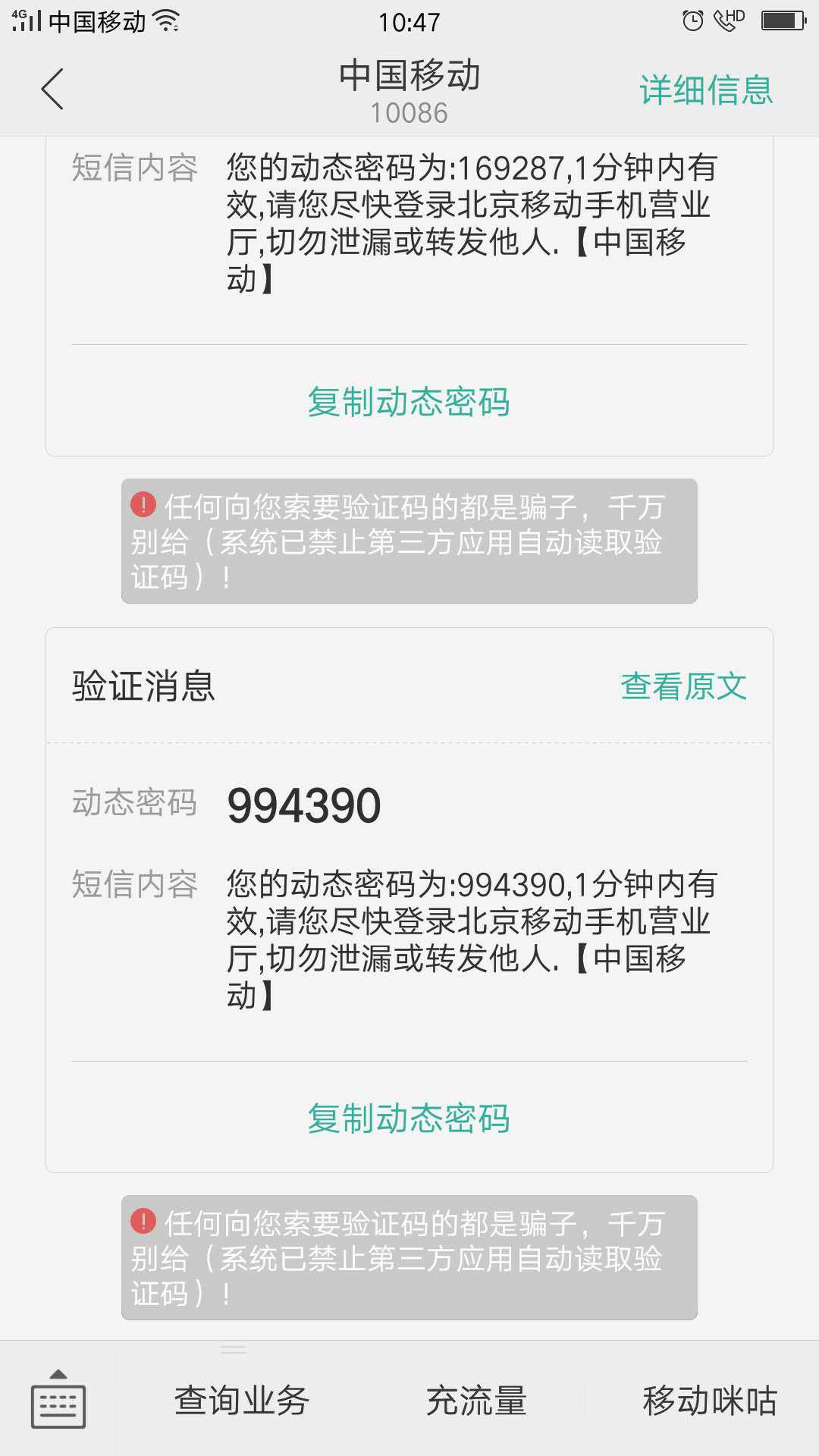Viewport: 819px width, 1456px height.
Task: Switch to the keyboard input
Action: pos(58,1400)
